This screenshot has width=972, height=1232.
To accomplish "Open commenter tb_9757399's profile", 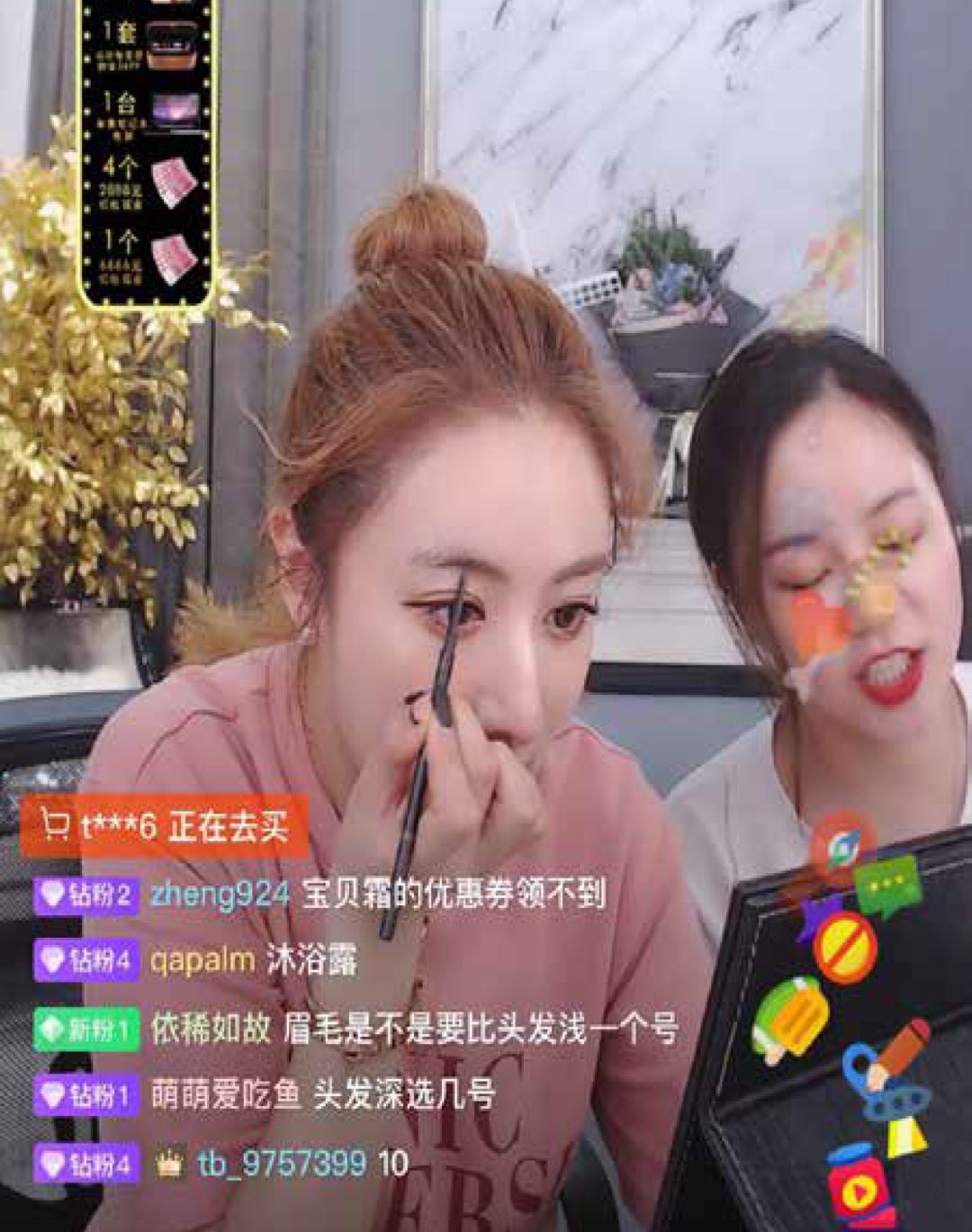I will (281, 1164).
